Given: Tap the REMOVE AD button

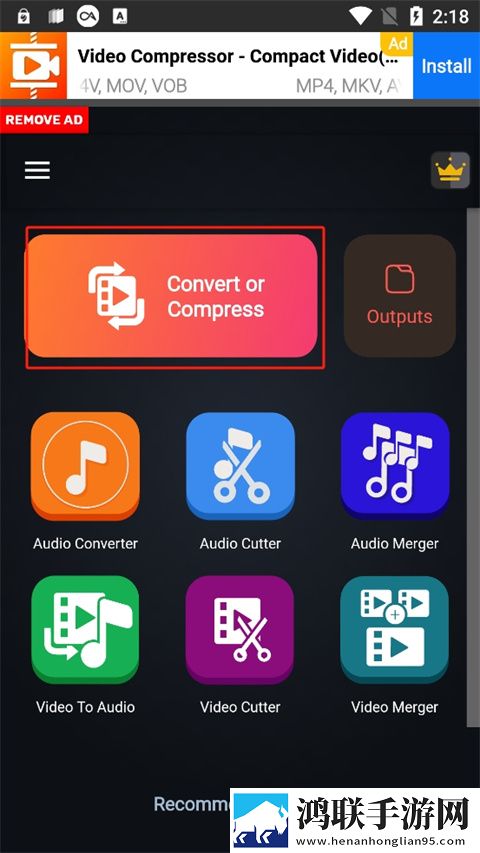Looking at the screenshot, I should 44,120.
